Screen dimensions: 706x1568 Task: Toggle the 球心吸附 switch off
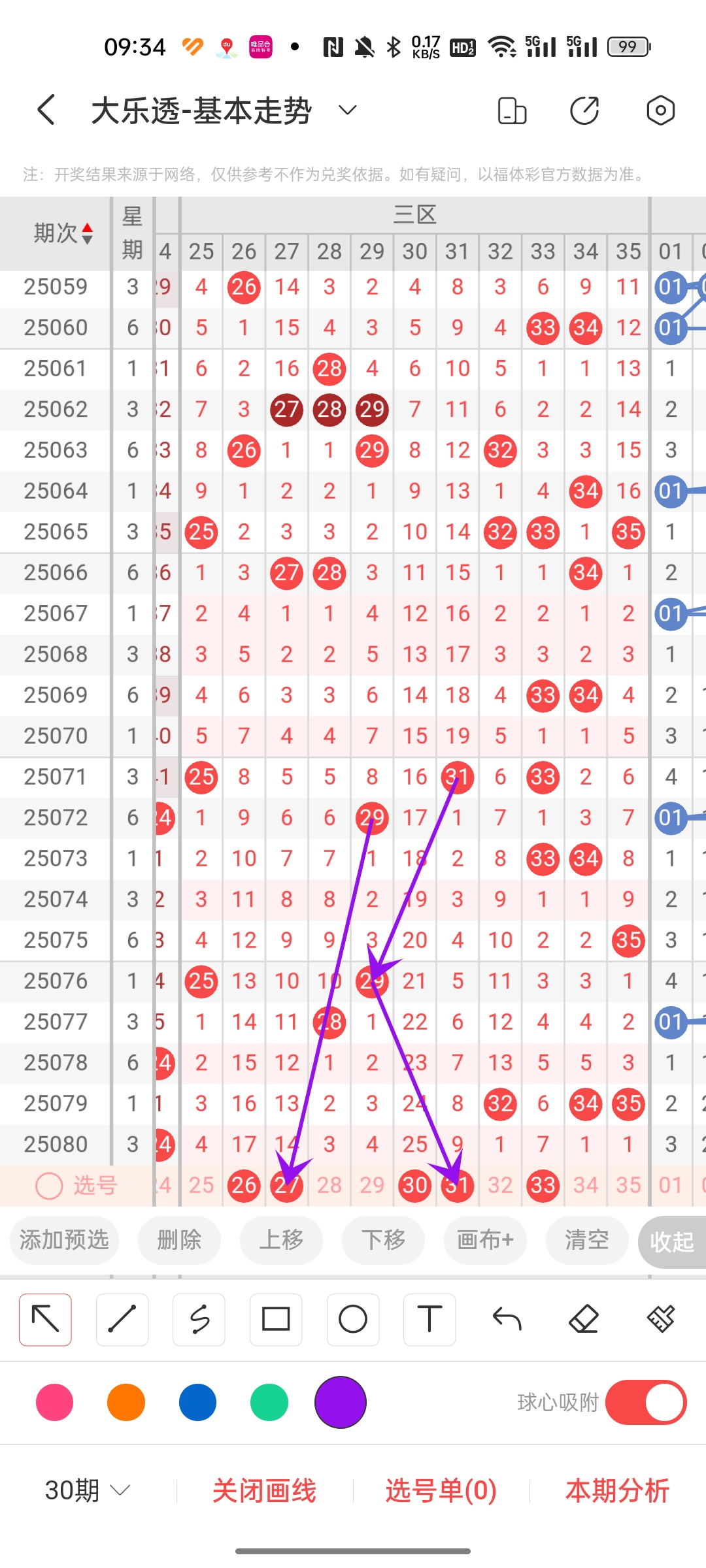(645, 1402)
